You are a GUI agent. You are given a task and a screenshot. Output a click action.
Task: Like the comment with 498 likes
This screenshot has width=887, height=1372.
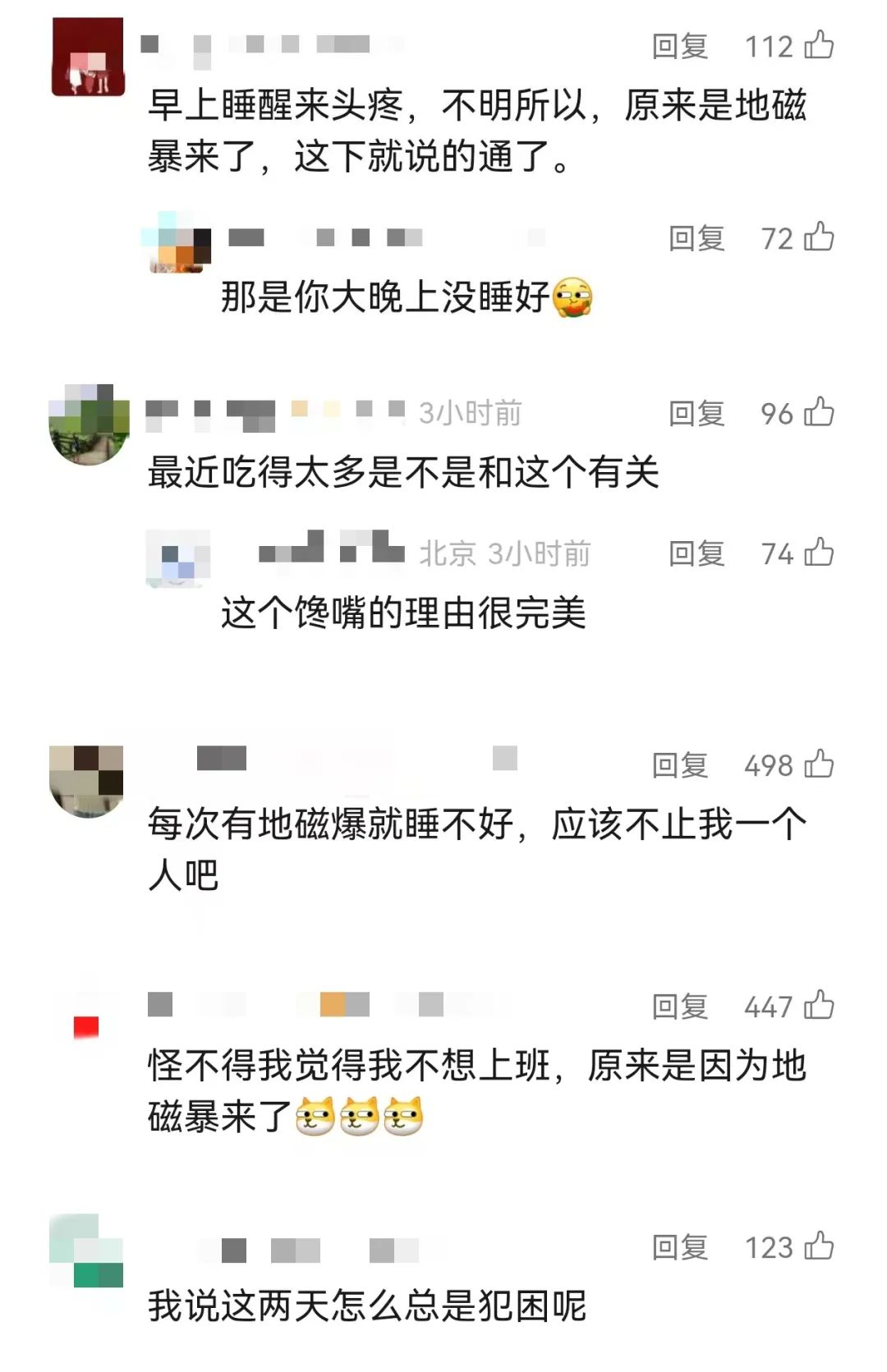(x=819, y=764)
